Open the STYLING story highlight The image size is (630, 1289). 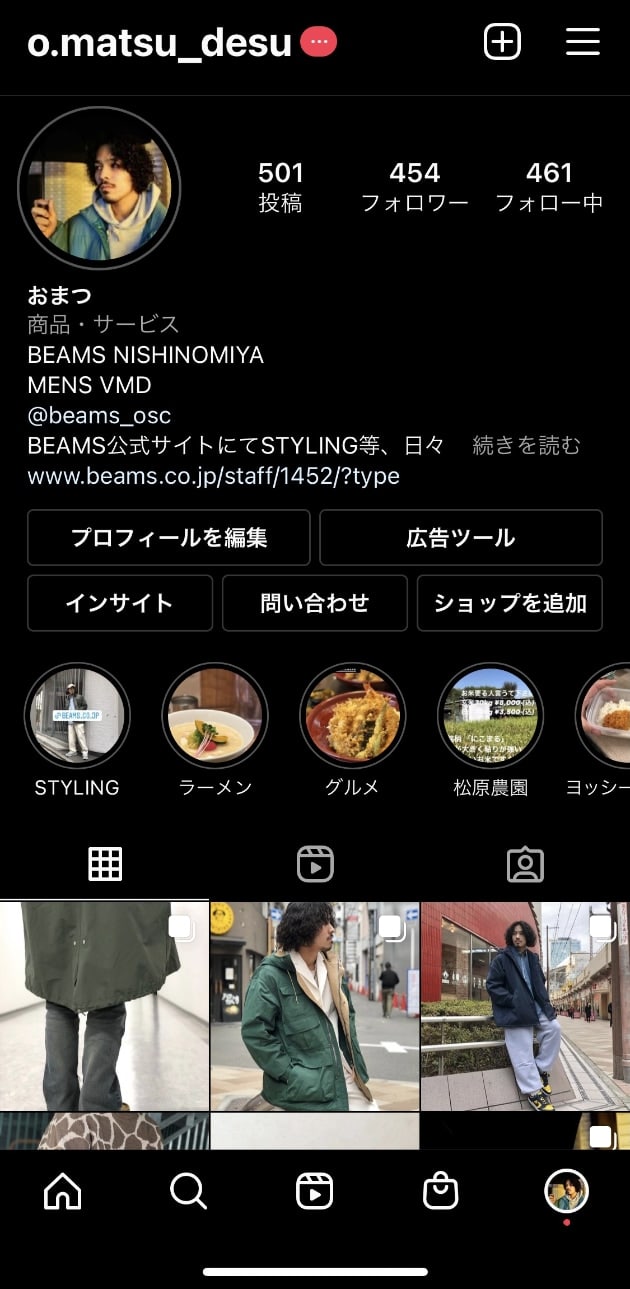(x=77, y=715)
